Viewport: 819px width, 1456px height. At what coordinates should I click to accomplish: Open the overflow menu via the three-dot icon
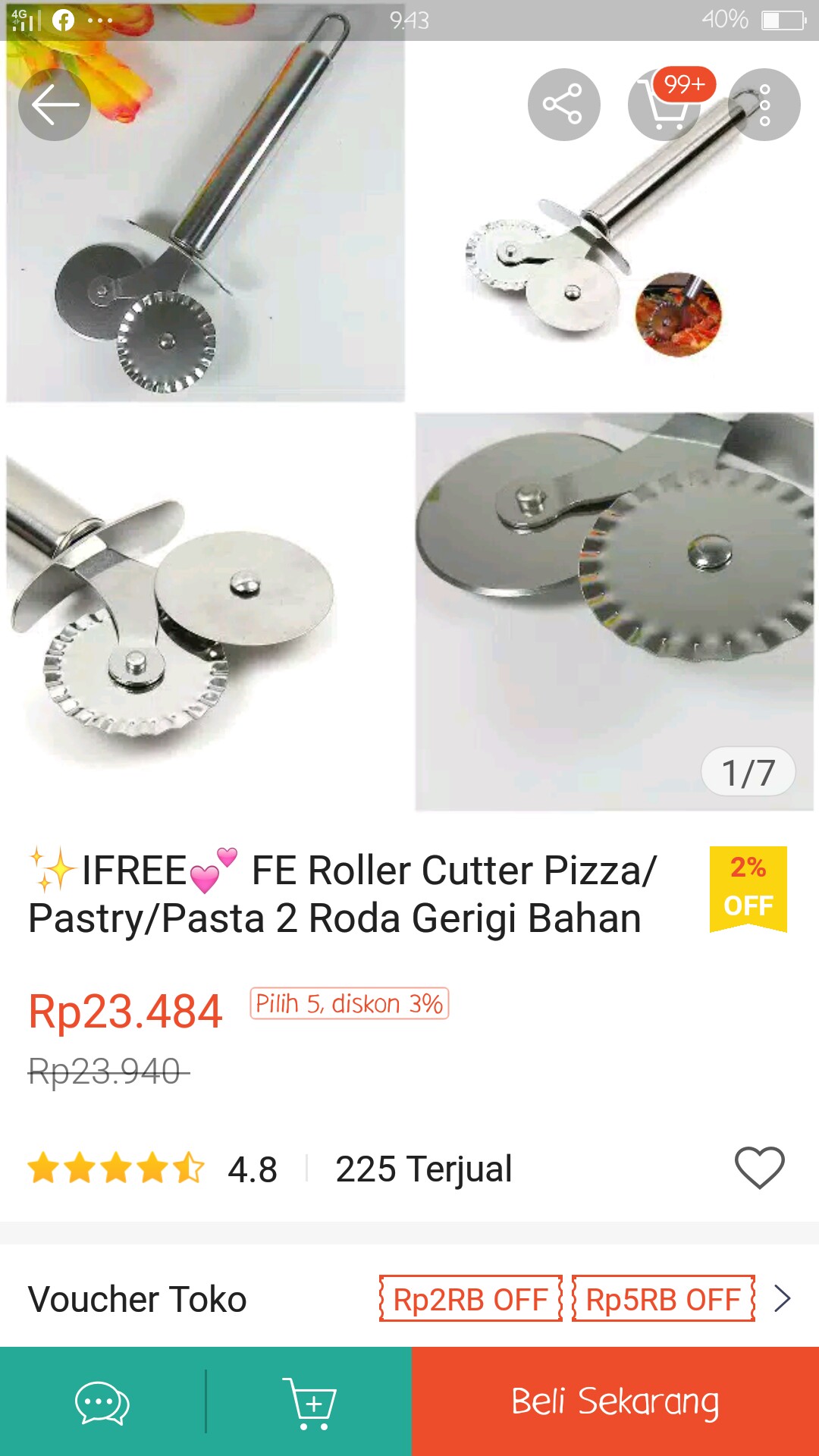point(764,104)
